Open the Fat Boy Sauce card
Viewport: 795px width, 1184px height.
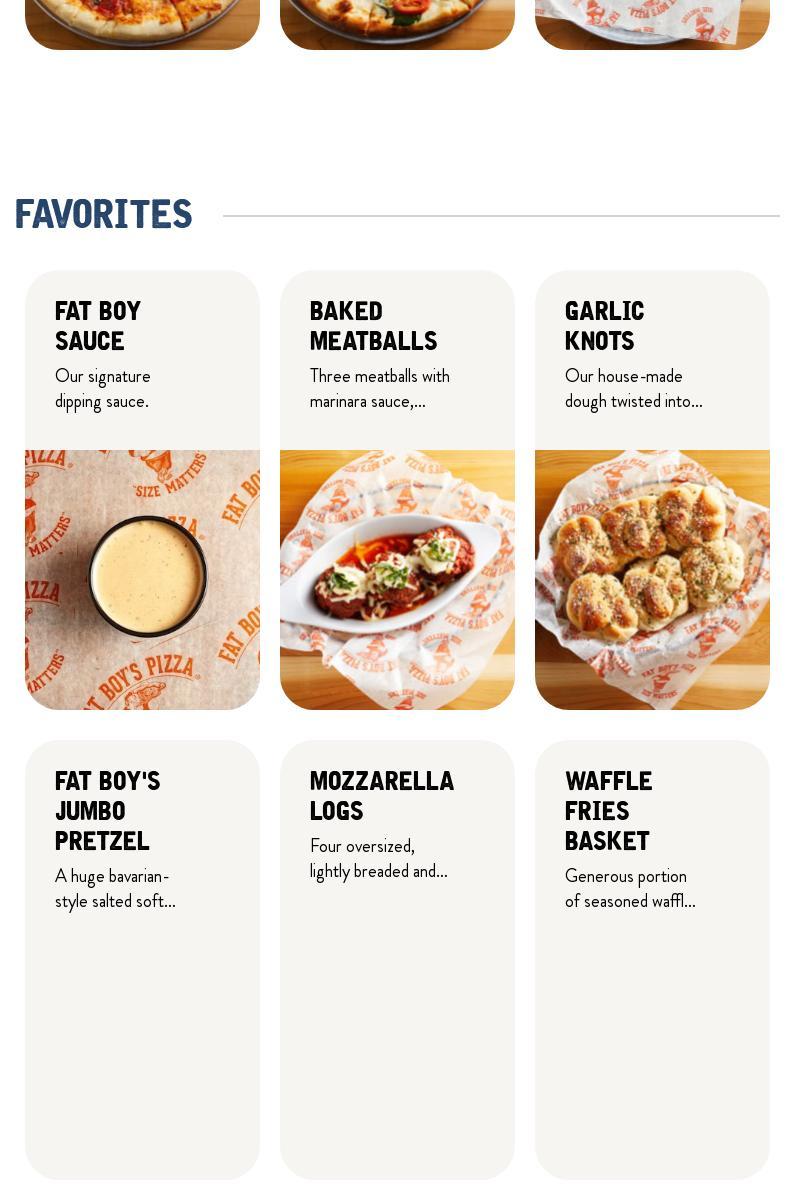142,490
